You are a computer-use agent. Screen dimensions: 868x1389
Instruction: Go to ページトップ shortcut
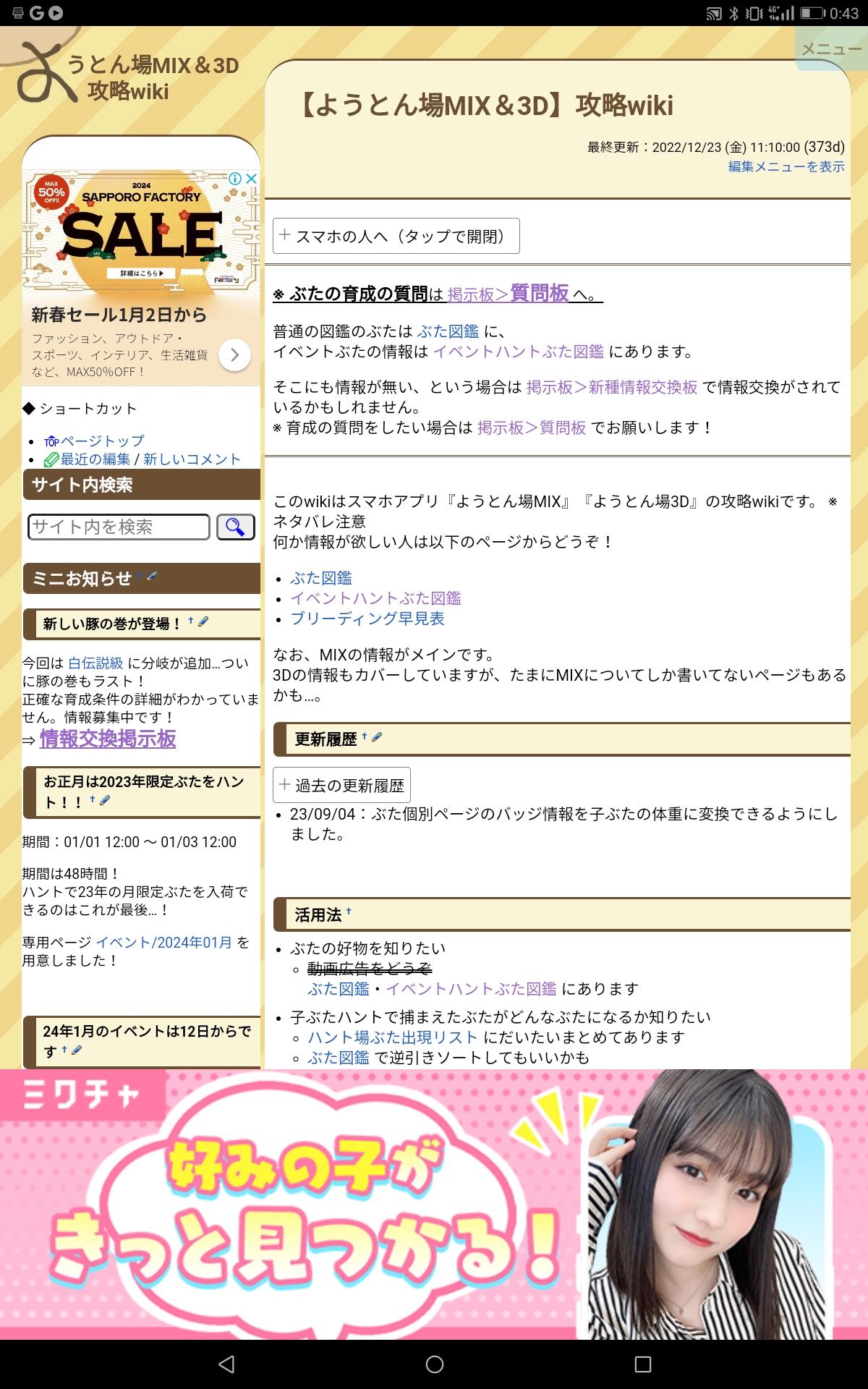pos(101,441)
